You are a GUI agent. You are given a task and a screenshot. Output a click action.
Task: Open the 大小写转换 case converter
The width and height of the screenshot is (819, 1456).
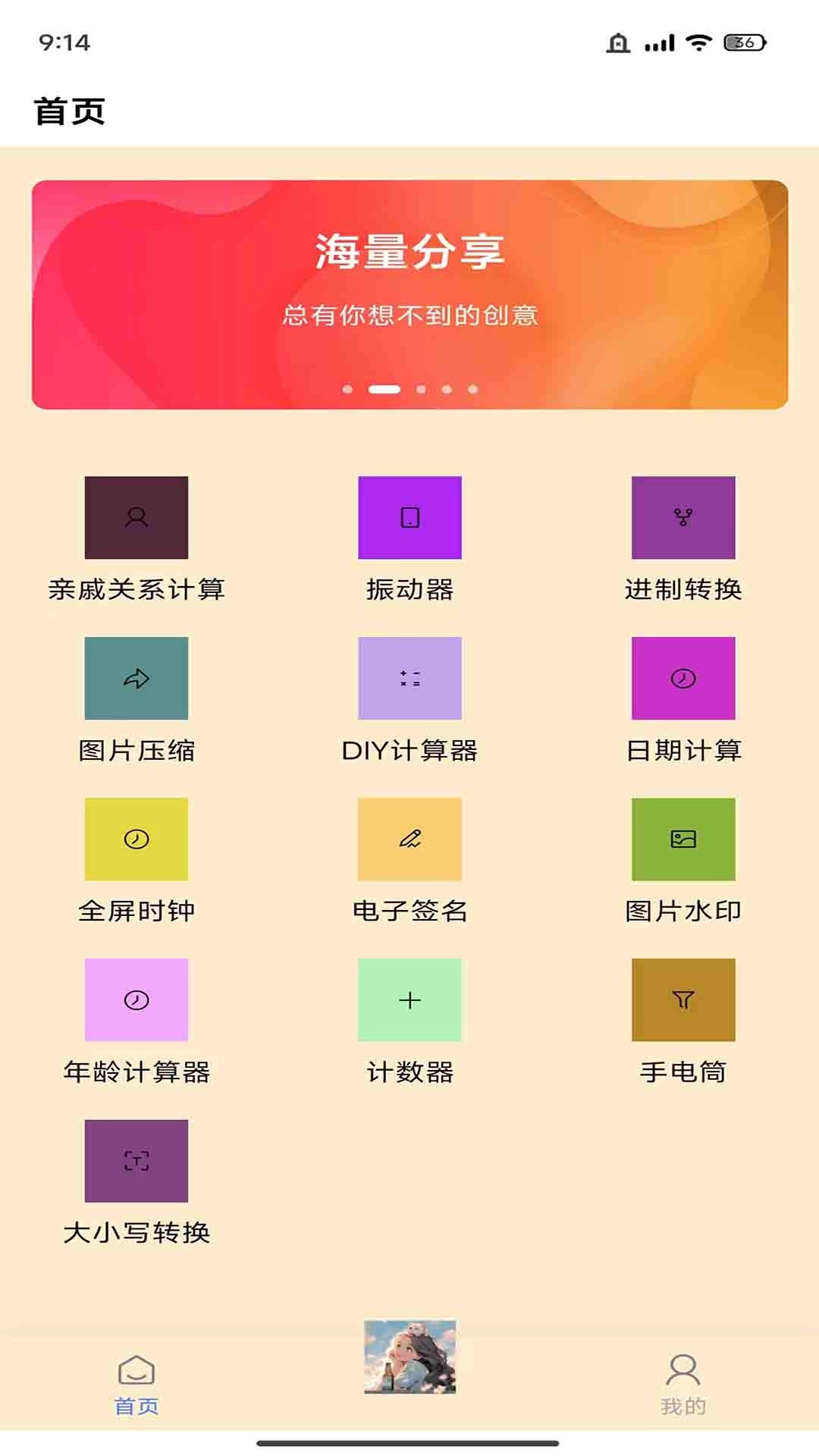click(136, 1160)
